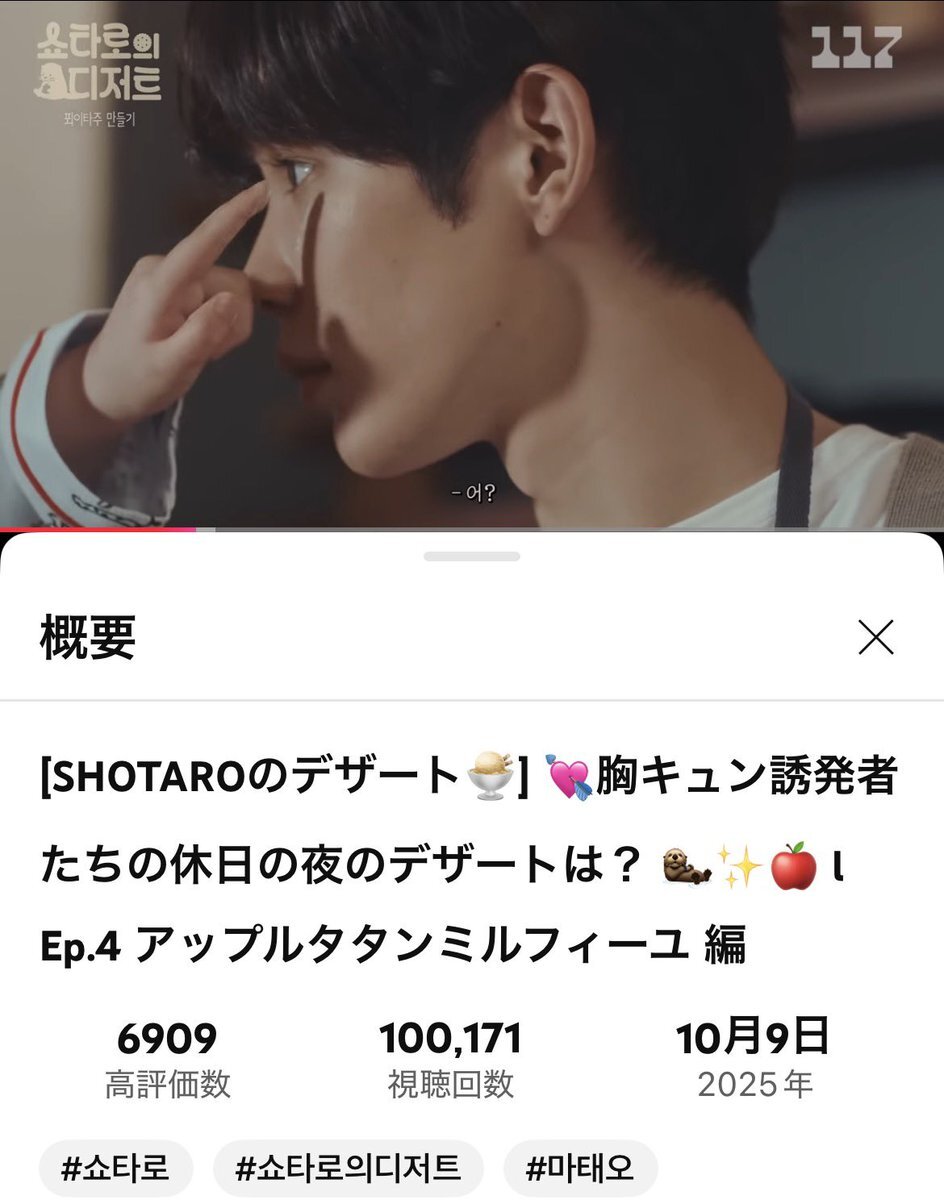Select the #마태오 hashtag chip
The image size is (944, 1200).
tap(580, 1167)
